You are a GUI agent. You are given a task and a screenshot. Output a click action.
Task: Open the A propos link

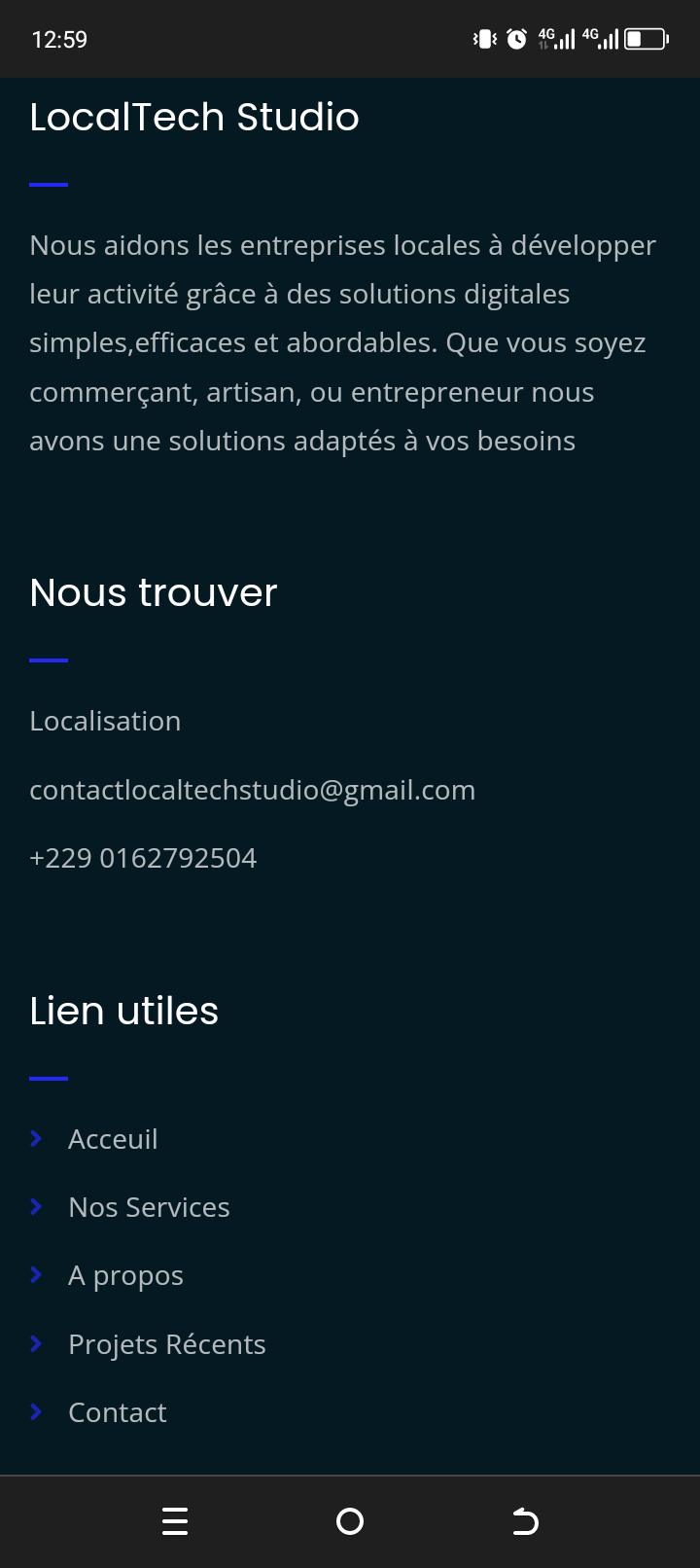pyautogui.click(x=125, y=1276)
